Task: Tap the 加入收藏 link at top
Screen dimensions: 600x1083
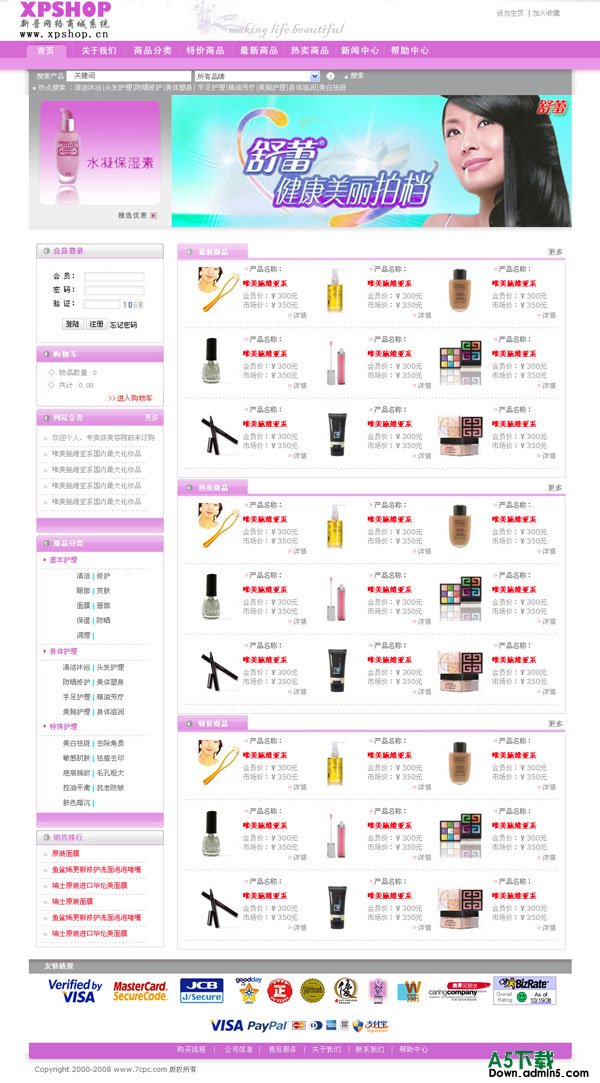Action: 546,13
